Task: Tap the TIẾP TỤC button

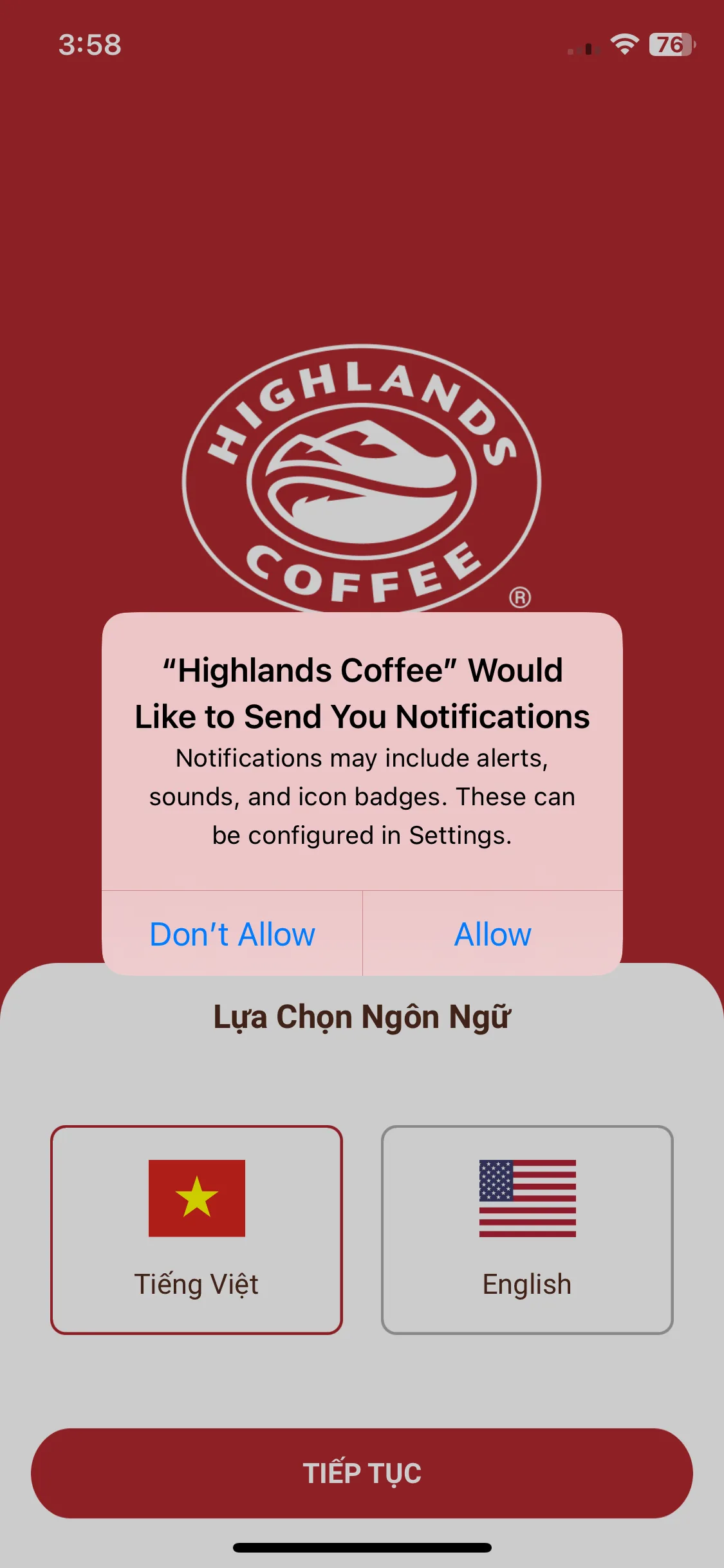Action: point(362,1473)
